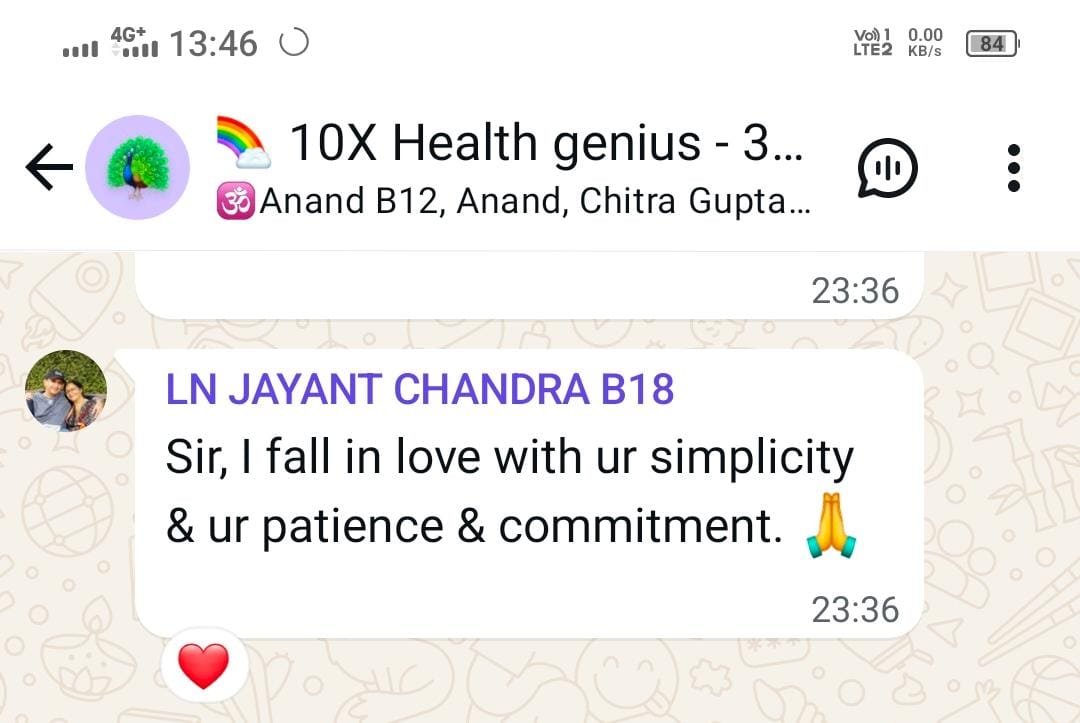The width and height of the screenshot is (1080, 723).
Task: Open the group's peacock profile picture
Action: tap(137, 168)
